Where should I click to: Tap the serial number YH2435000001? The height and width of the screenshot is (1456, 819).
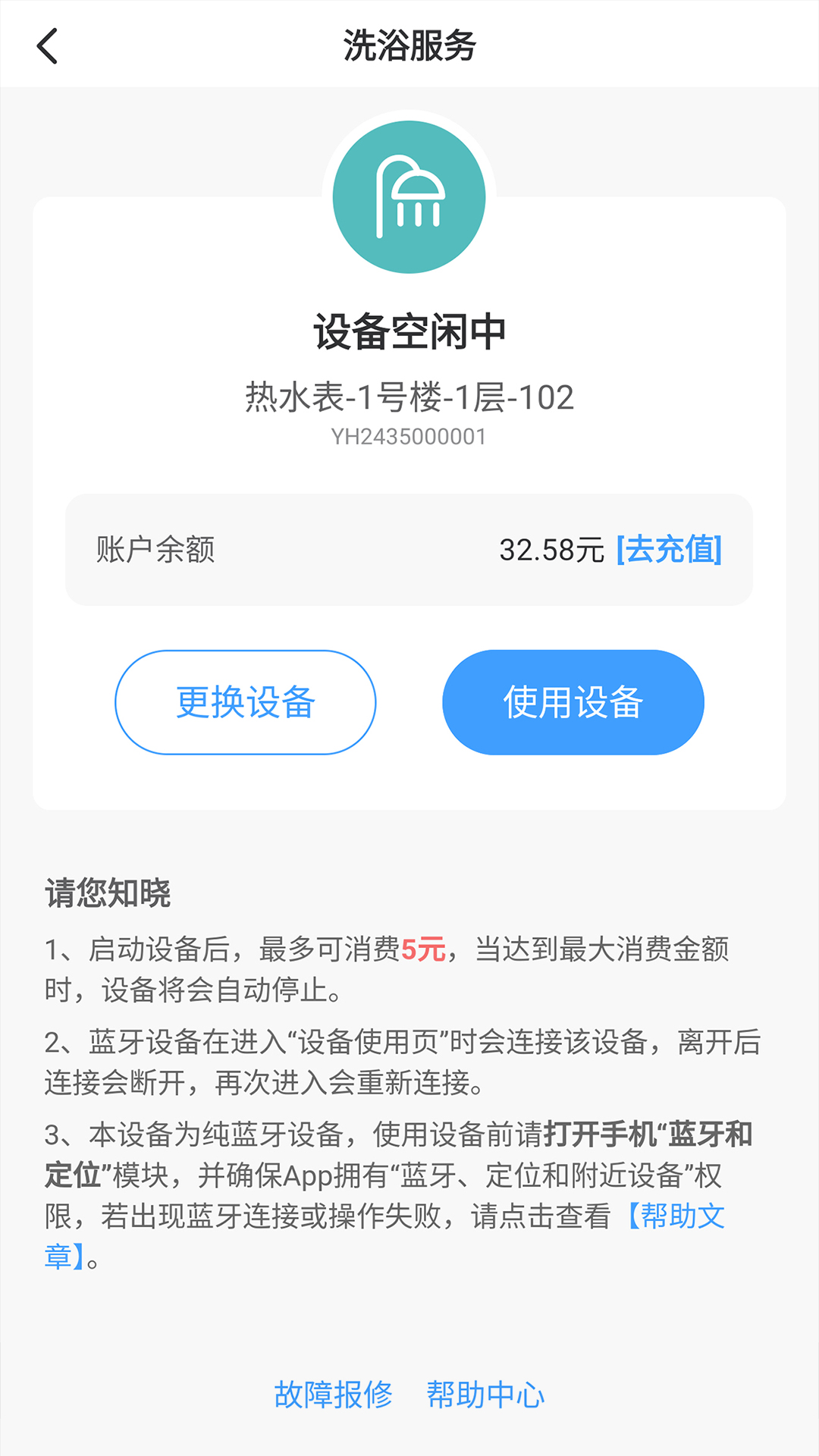409,435
